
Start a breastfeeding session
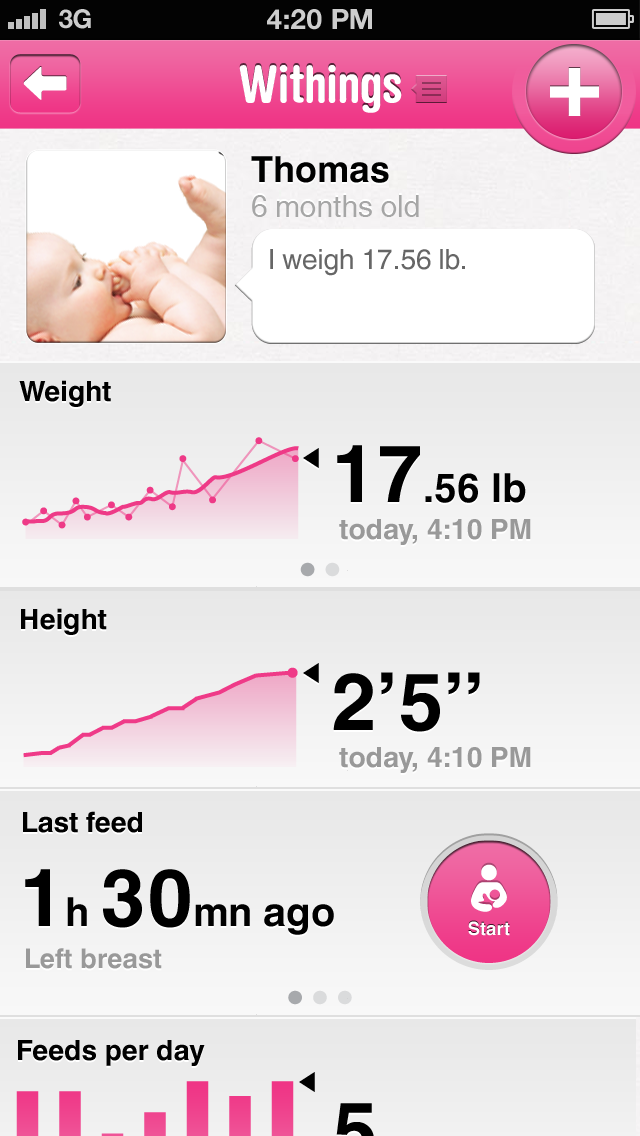489,900
